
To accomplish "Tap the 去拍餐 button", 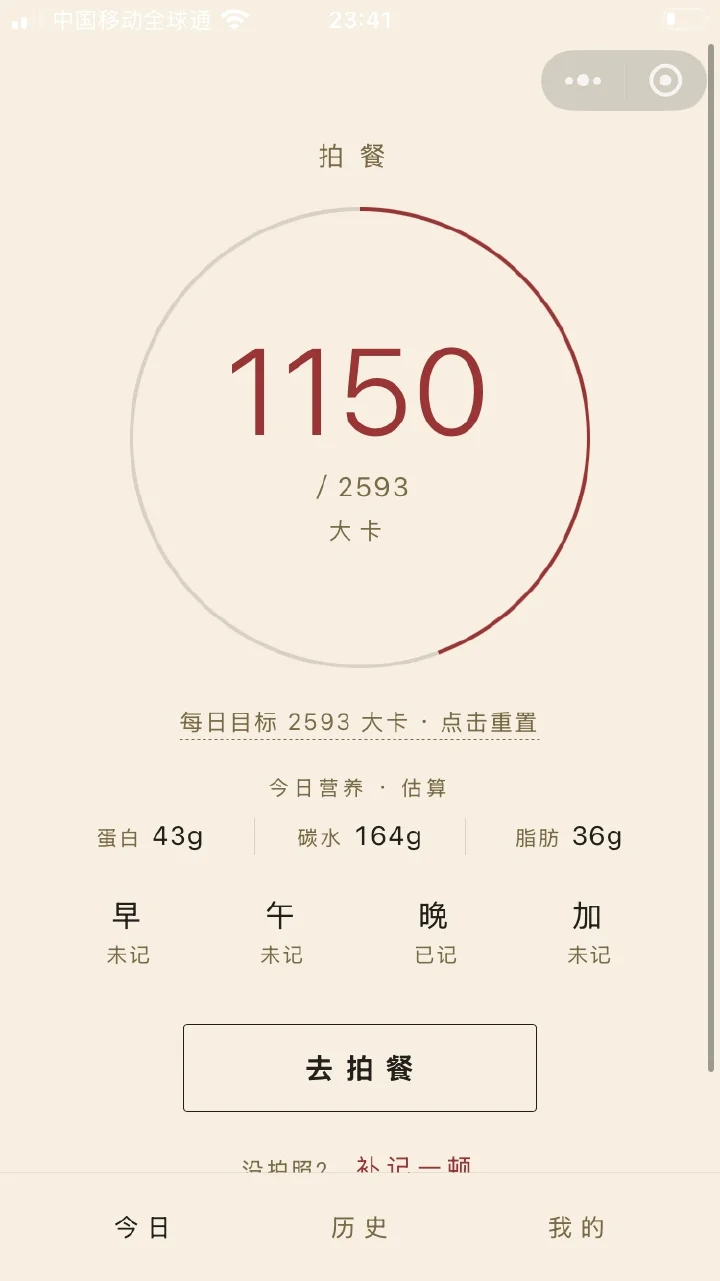I will [360, 1068].
